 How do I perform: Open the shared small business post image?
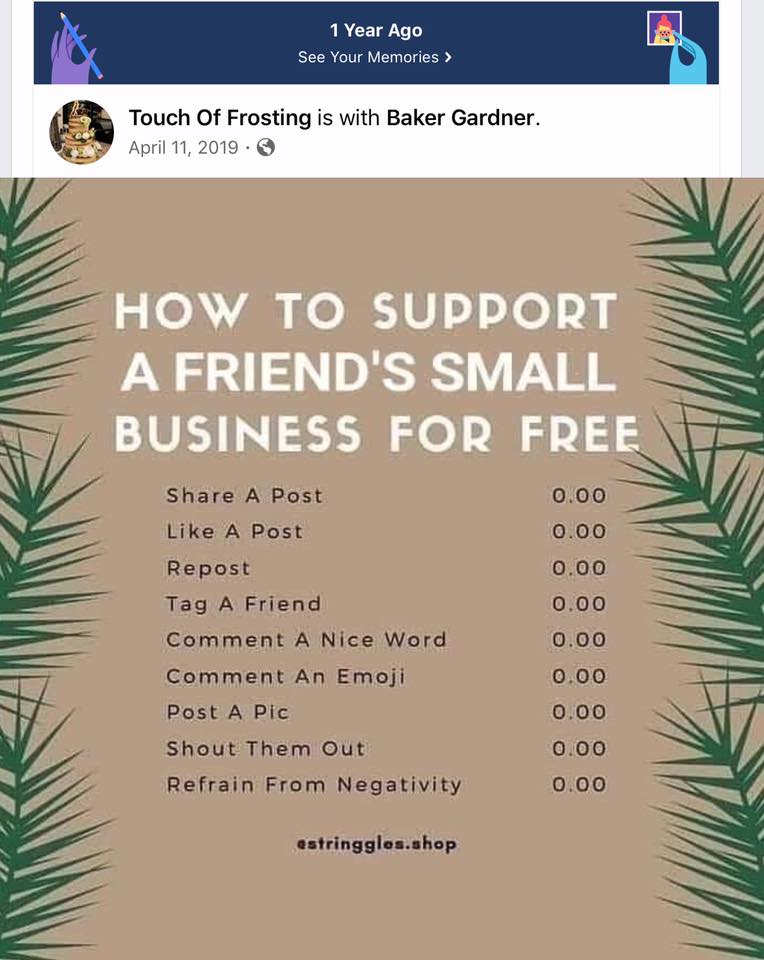coord(382,568)
